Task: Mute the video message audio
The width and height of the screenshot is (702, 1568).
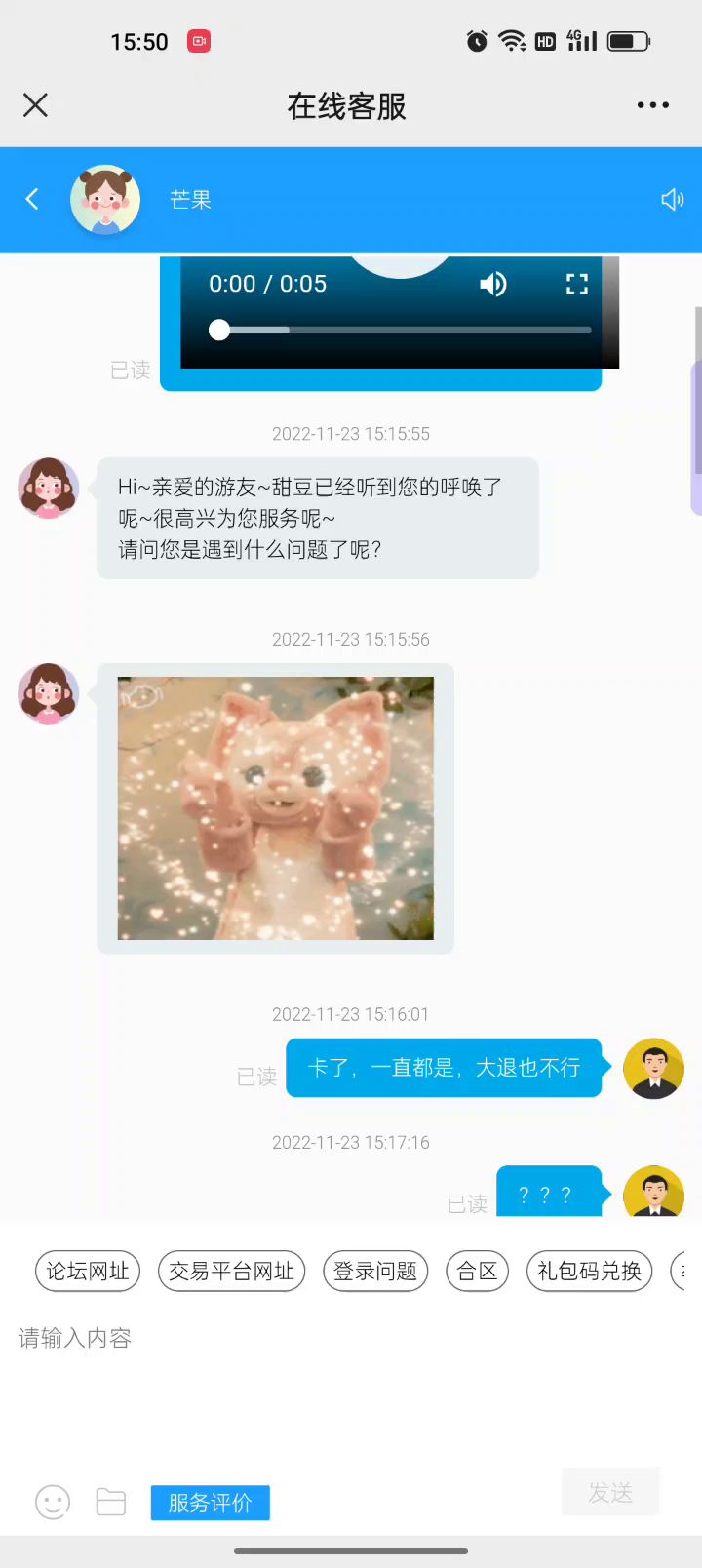Action: pos(493,284)
